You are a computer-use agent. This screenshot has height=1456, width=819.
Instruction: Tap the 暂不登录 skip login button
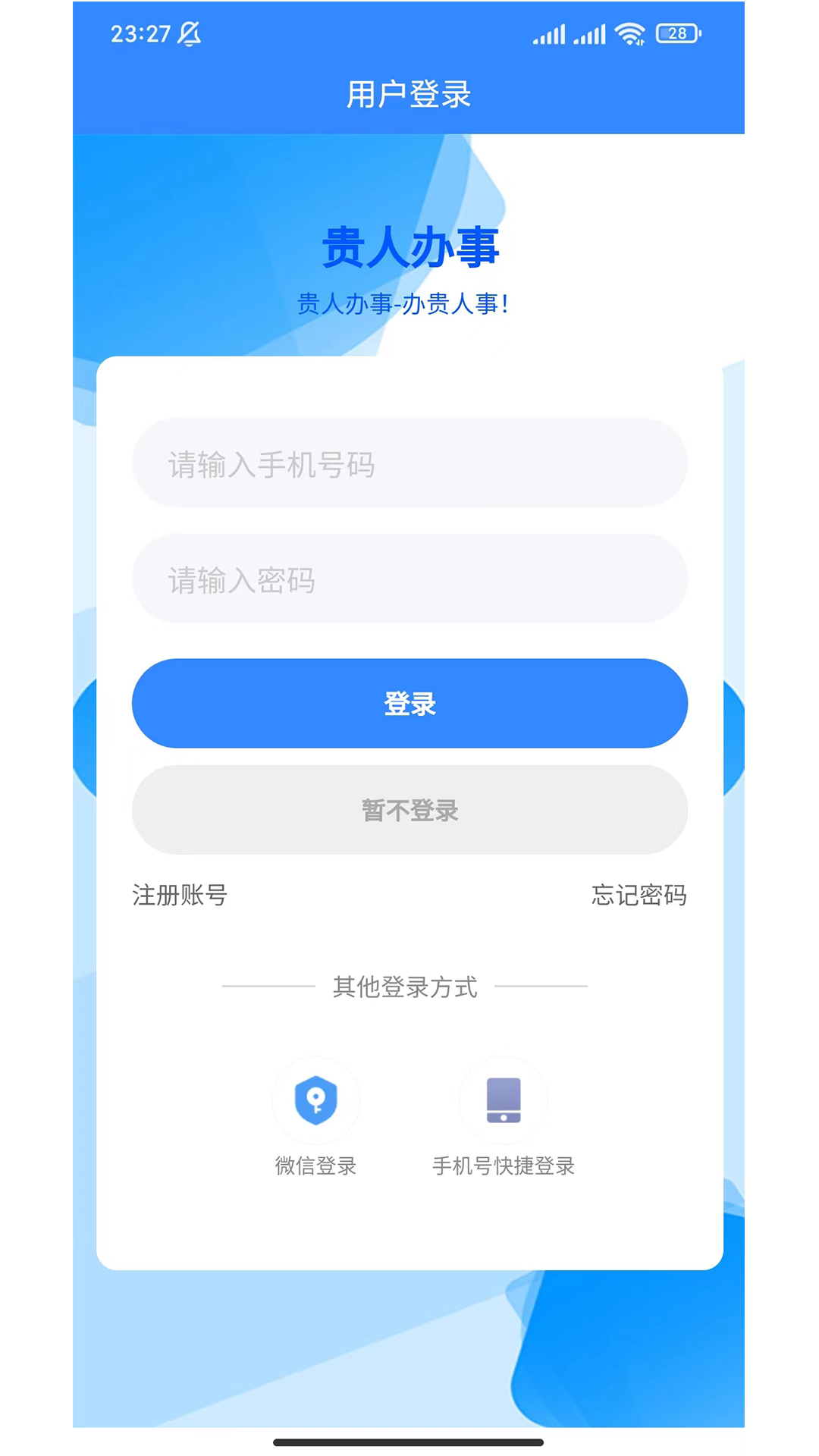coord(409,810)
